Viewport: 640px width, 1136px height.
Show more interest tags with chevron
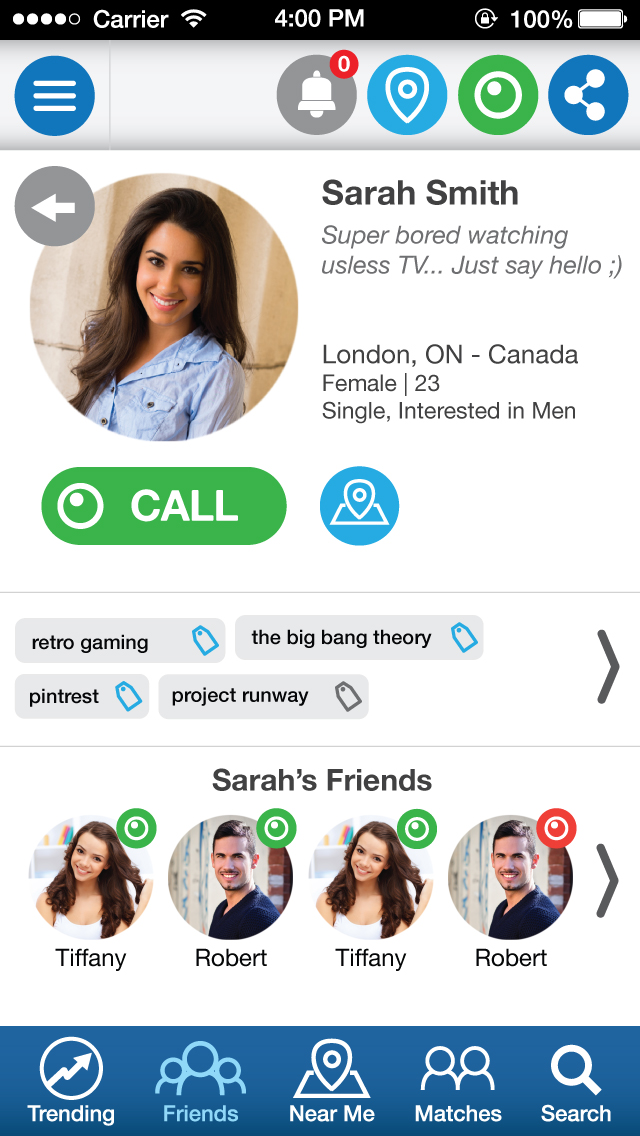(x=607, y=667)
